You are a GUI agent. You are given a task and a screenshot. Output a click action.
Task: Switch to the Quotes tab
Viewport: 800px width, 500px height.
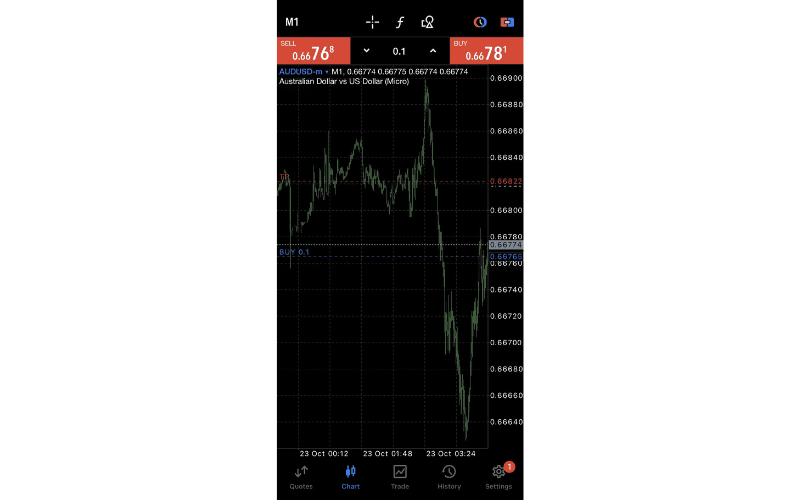tap(301, 477)
